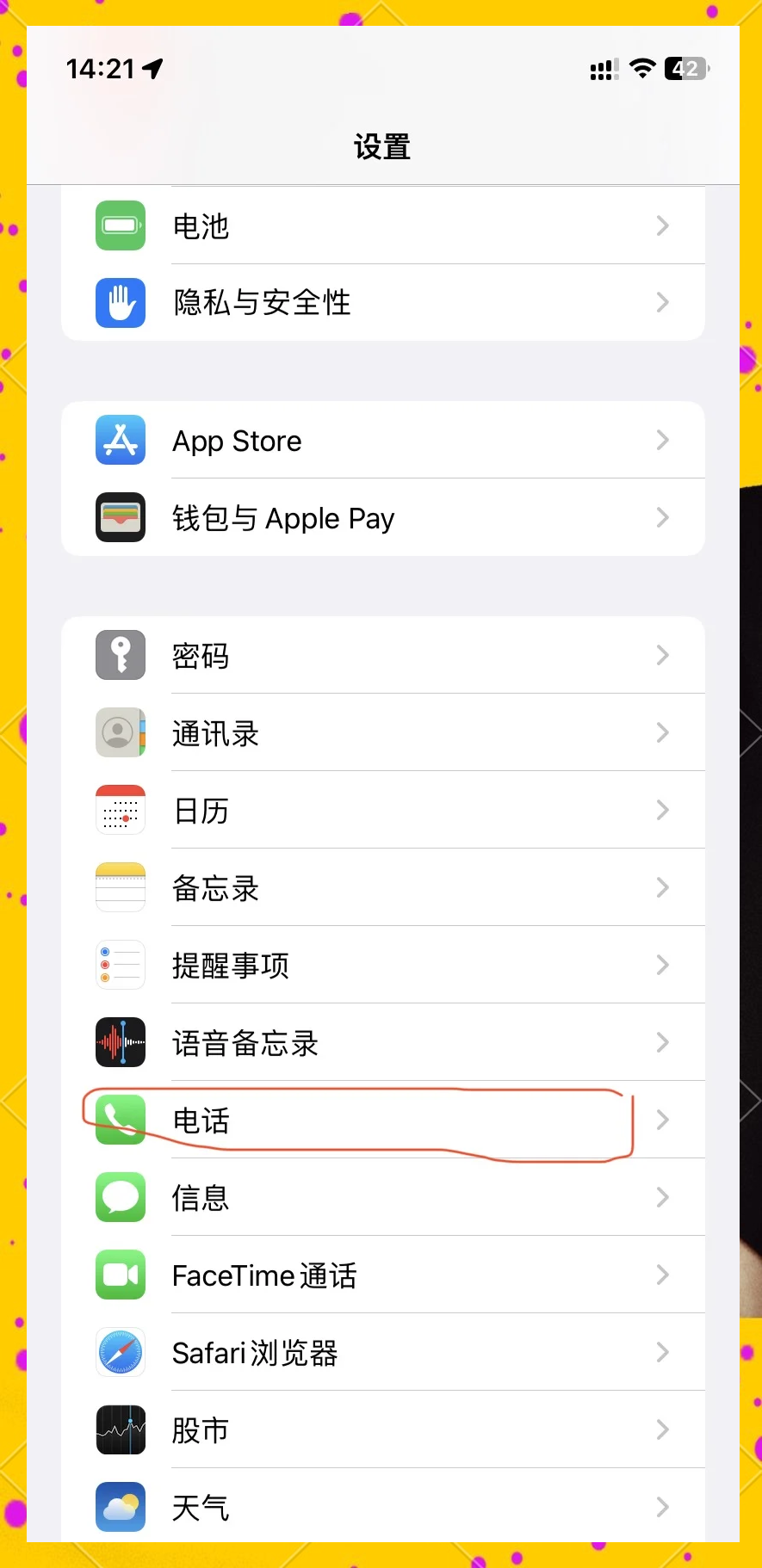762x1568 pixels.
Task: Expand the chevron next to 电话
Action: pyautogui.click(x=662, y=1120)
